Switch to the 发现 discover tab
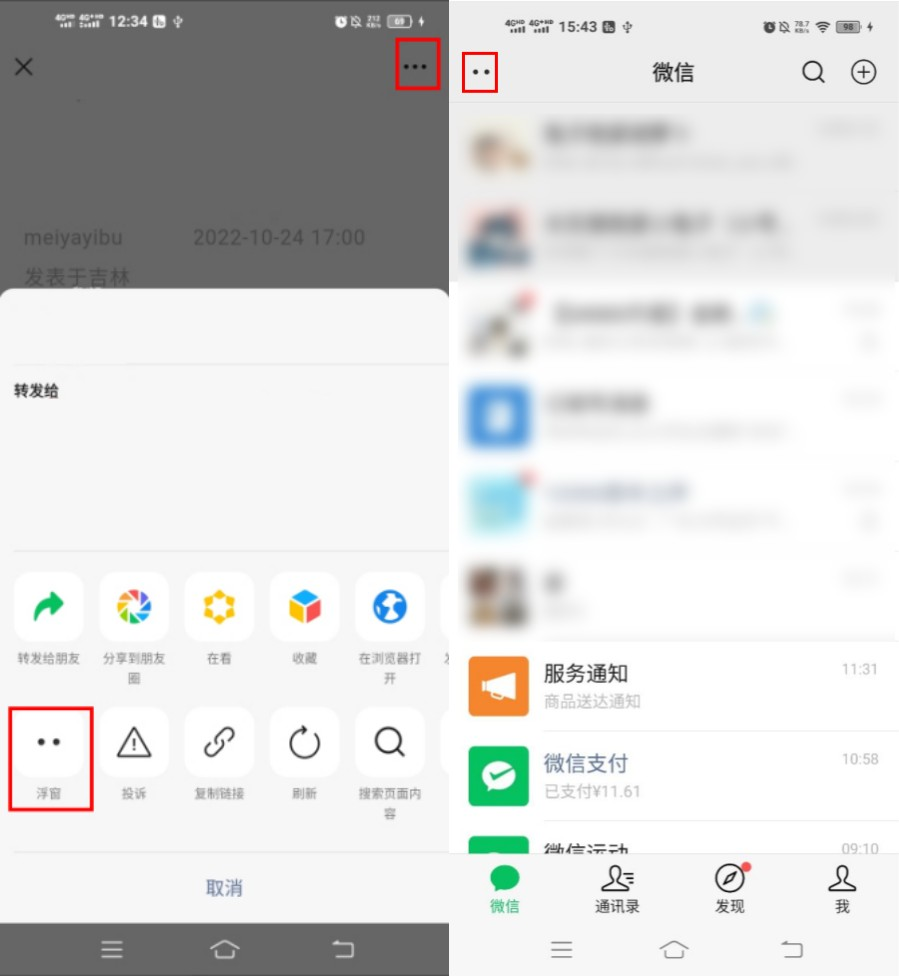 pyautogui.click(x=730, y=889)
